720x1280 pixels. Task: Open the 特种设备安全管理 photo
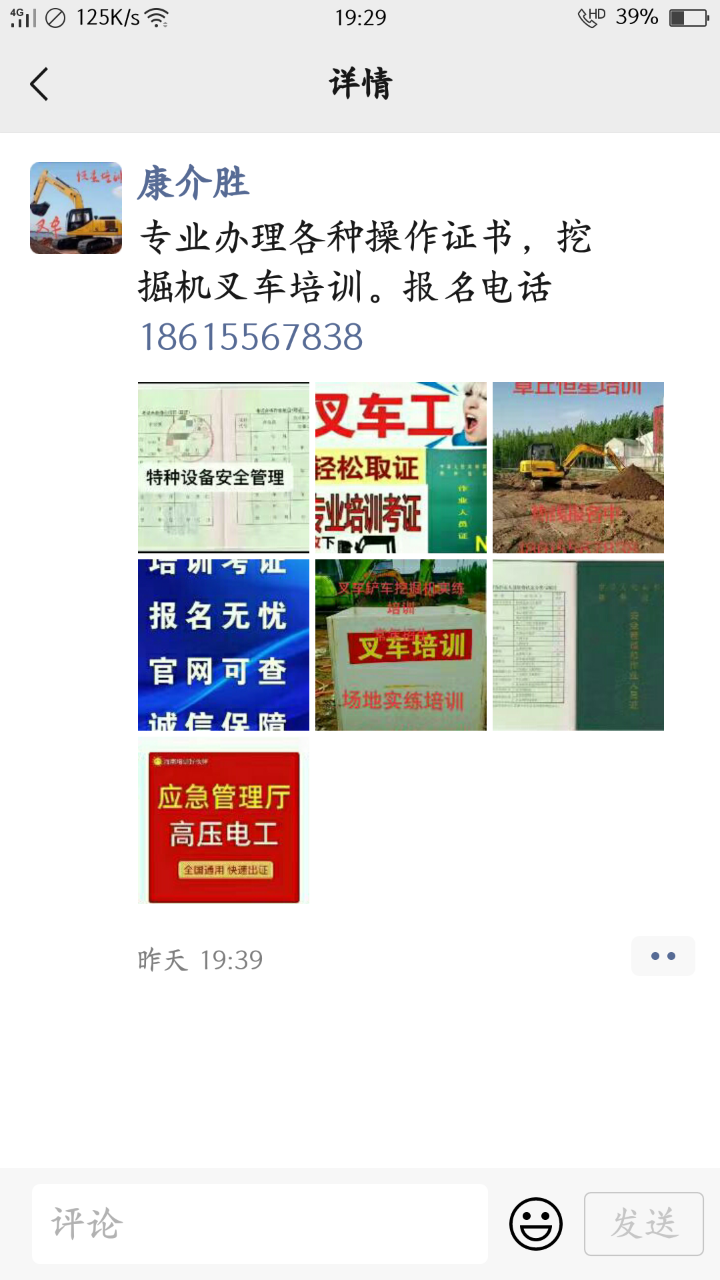[223, 467]
